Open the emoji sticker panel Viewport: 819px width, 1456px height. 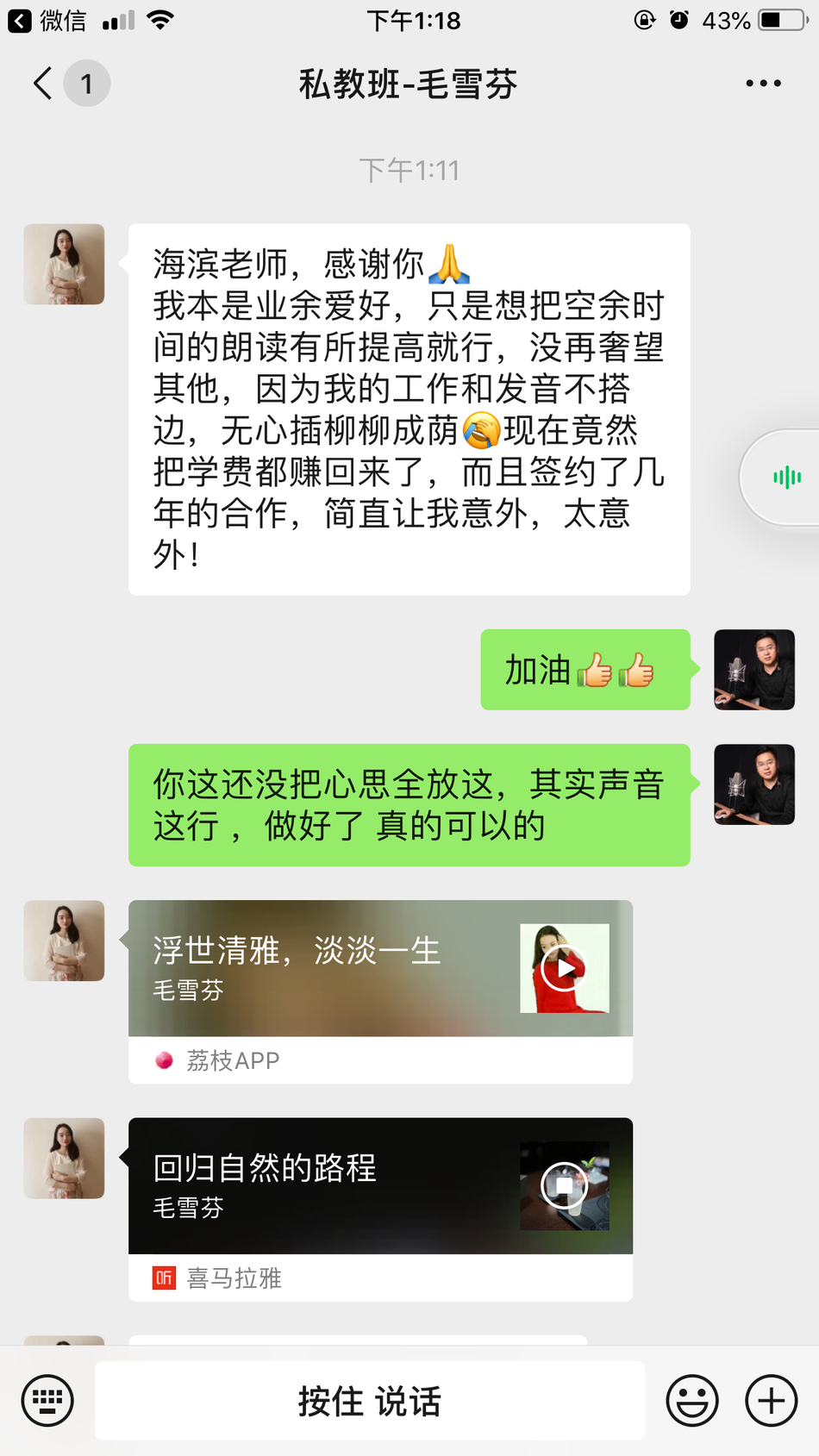(691, 1400)
